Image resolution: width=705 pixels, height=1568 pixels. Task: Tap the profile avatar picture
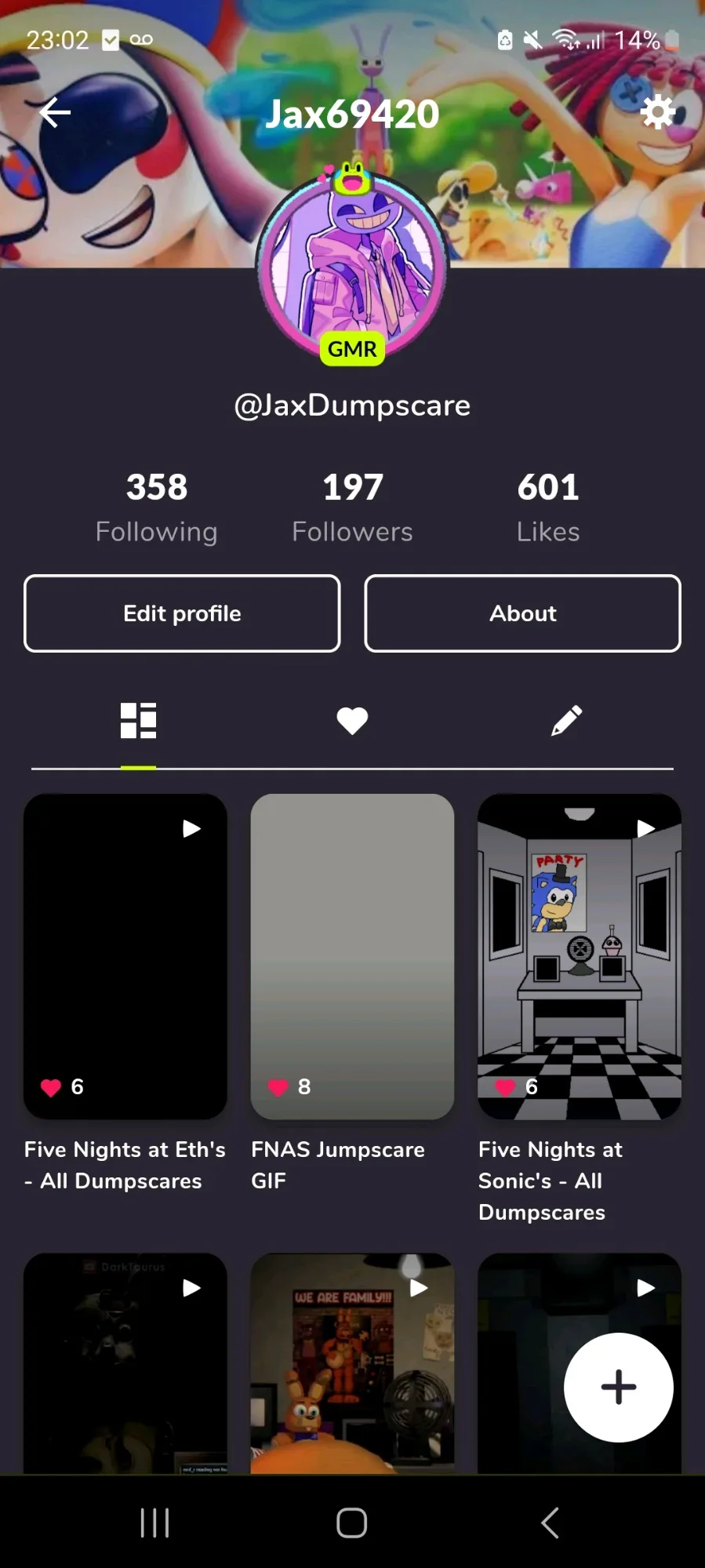pyautogui.click(x=352, y=265)
